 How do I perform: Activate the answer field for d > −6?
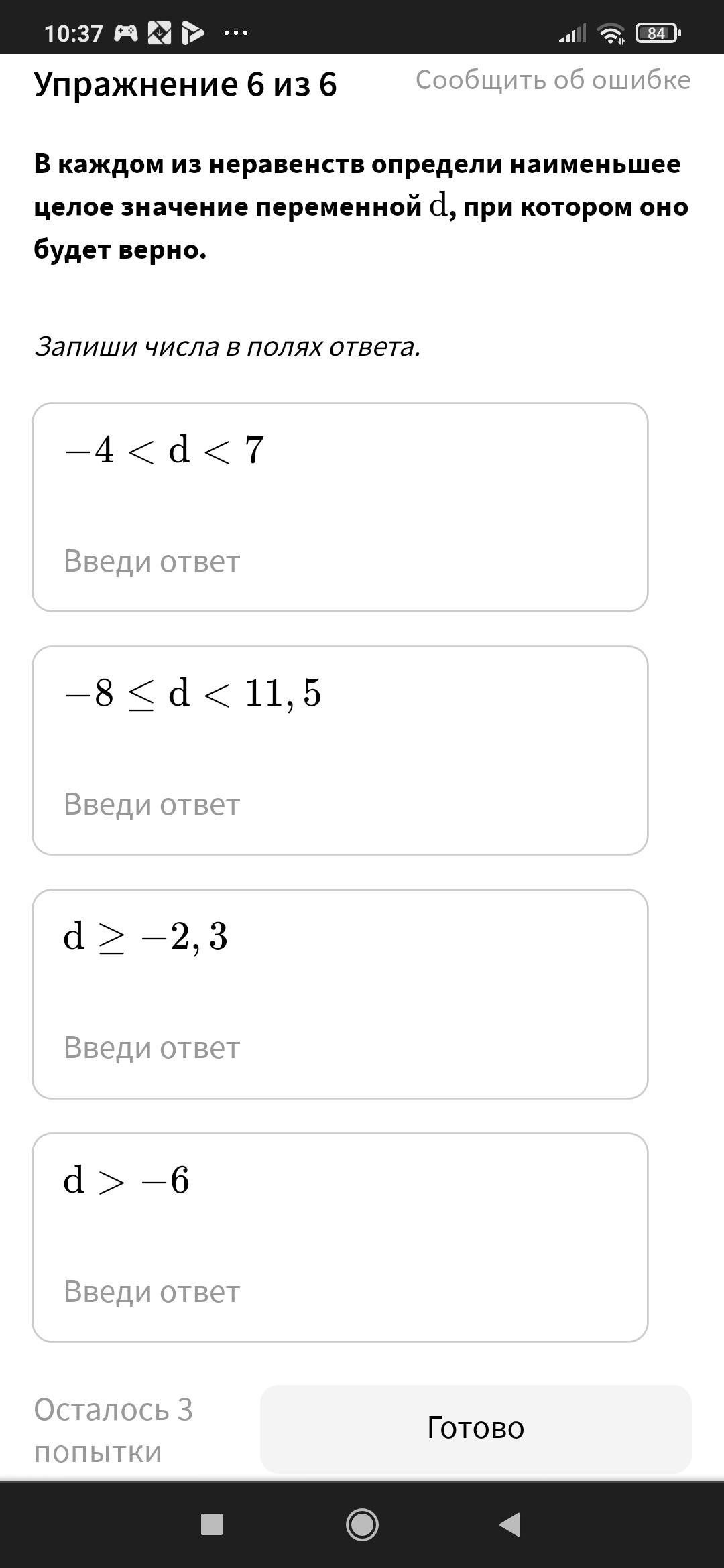click(340, 1291)
